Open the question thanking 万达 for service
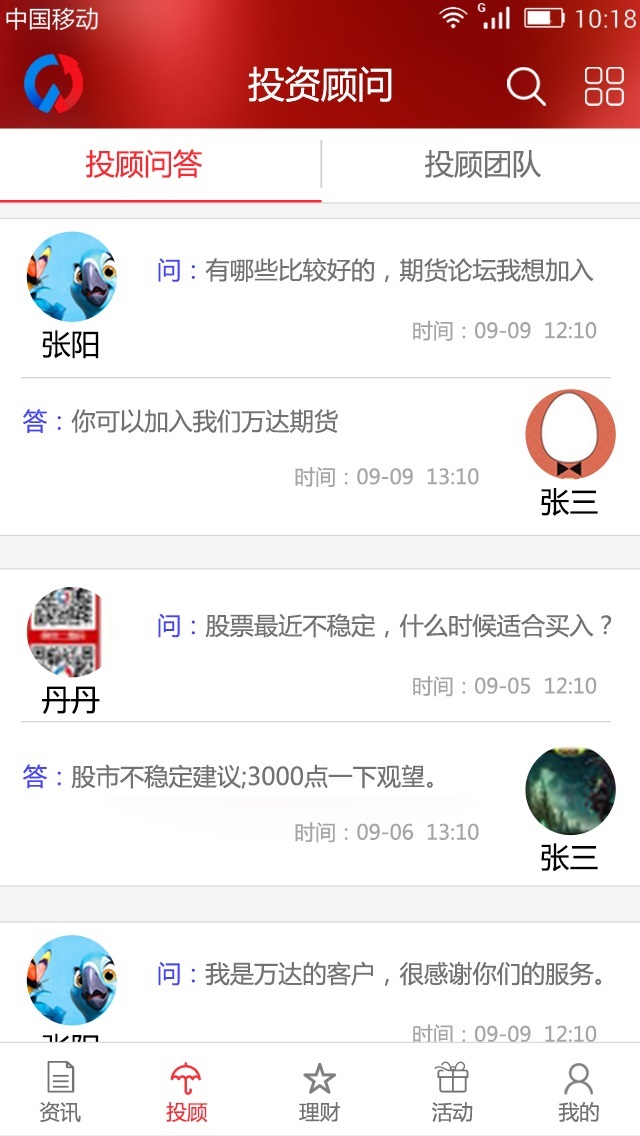Image resolution: width=640 pixels, height=1136 pixels. 406,974
